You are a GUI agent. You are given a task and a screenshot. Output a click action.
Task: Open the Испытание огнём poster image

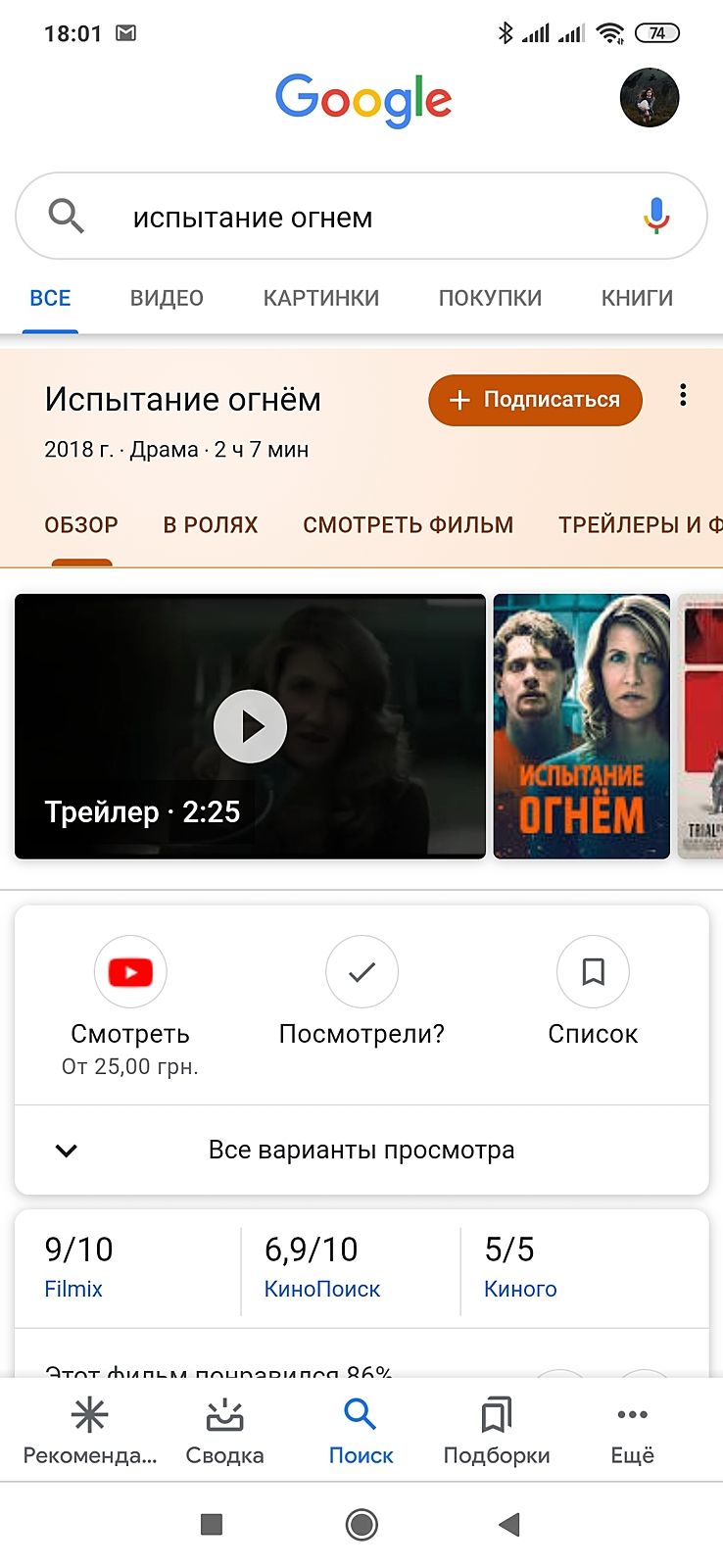[581, 726]
